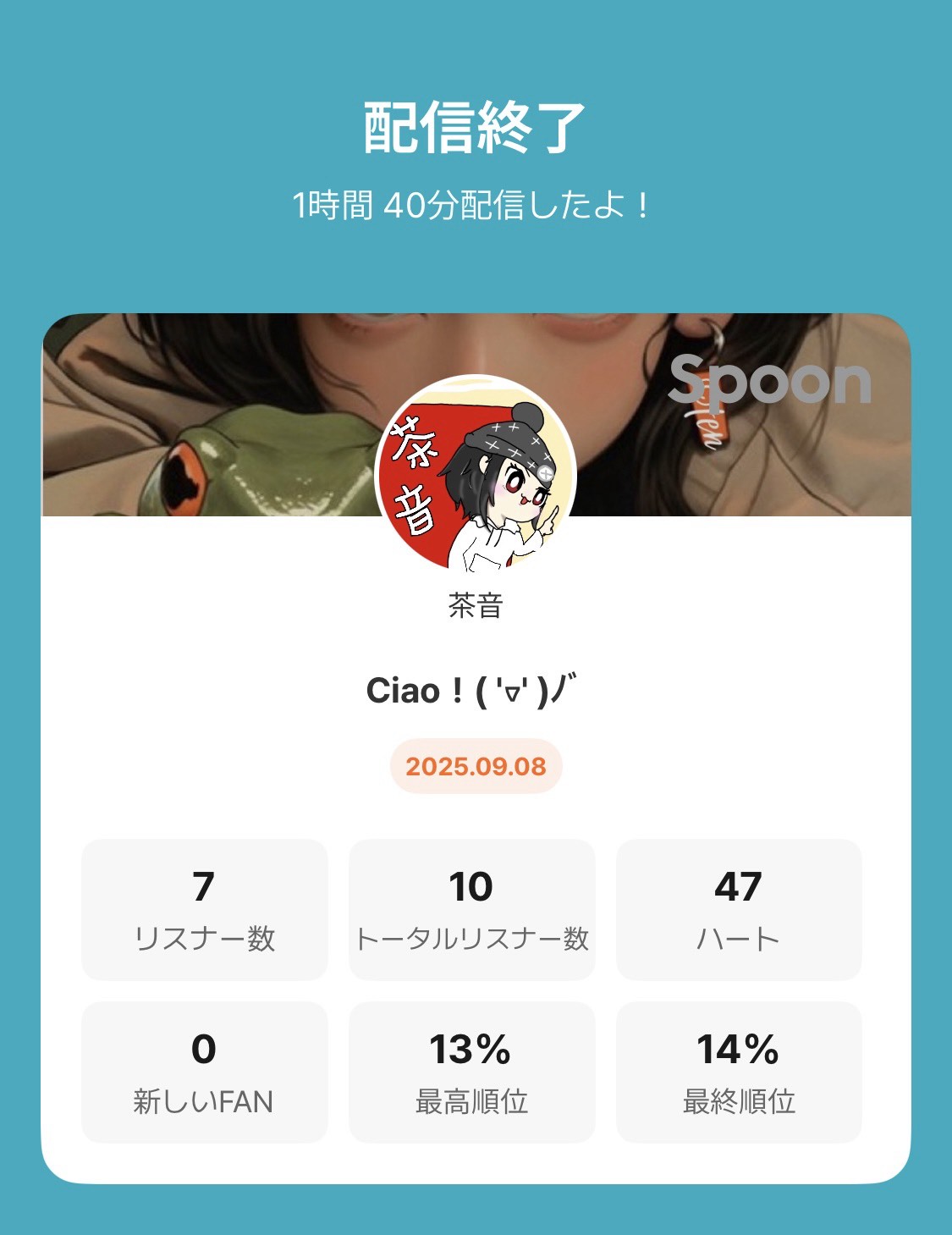
Task: Select the 茶音 profile avatar icon
Action: 476,478
